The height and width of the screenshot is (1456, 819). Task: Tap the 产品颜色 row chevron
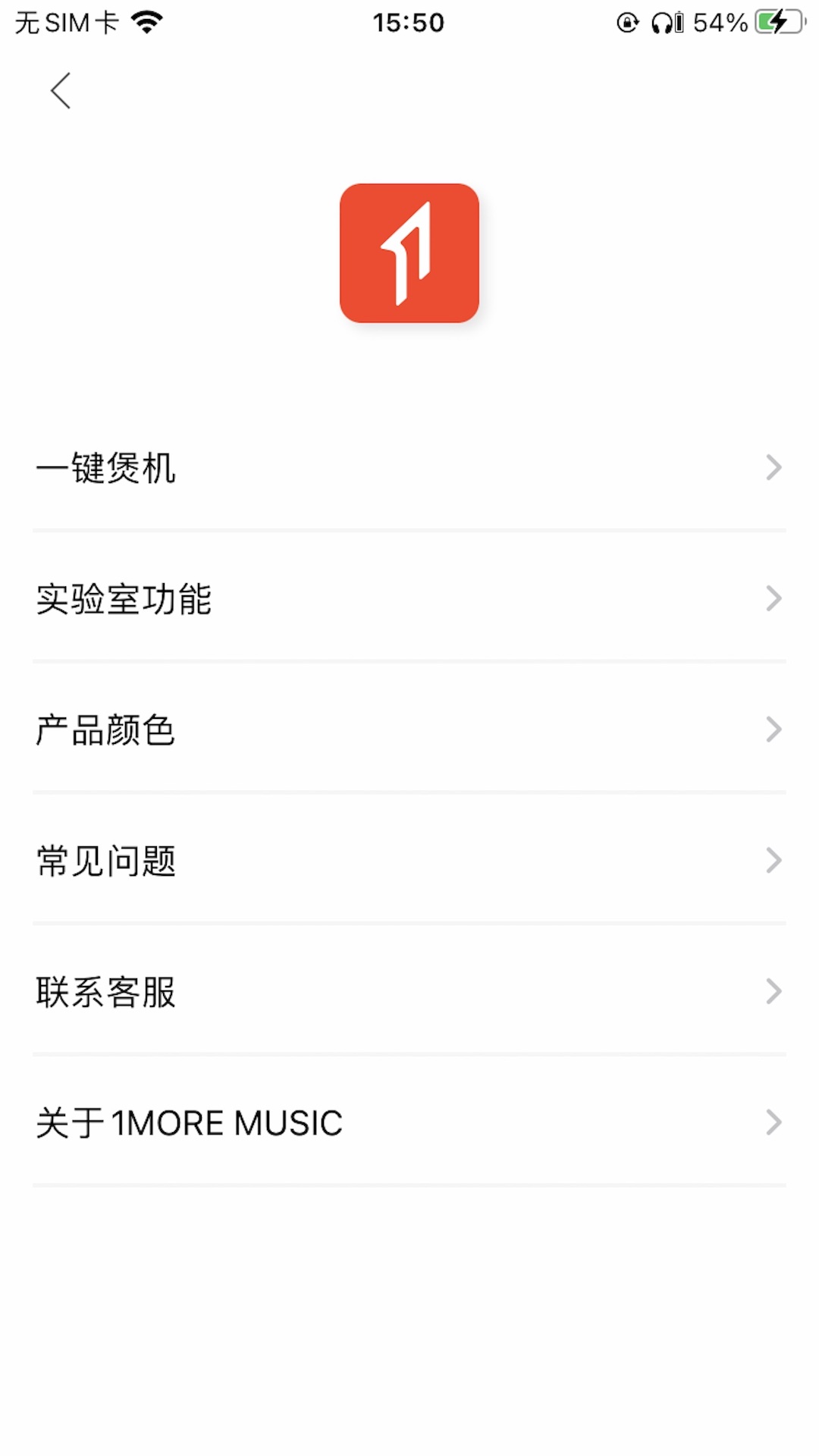(x=773, y=730)
